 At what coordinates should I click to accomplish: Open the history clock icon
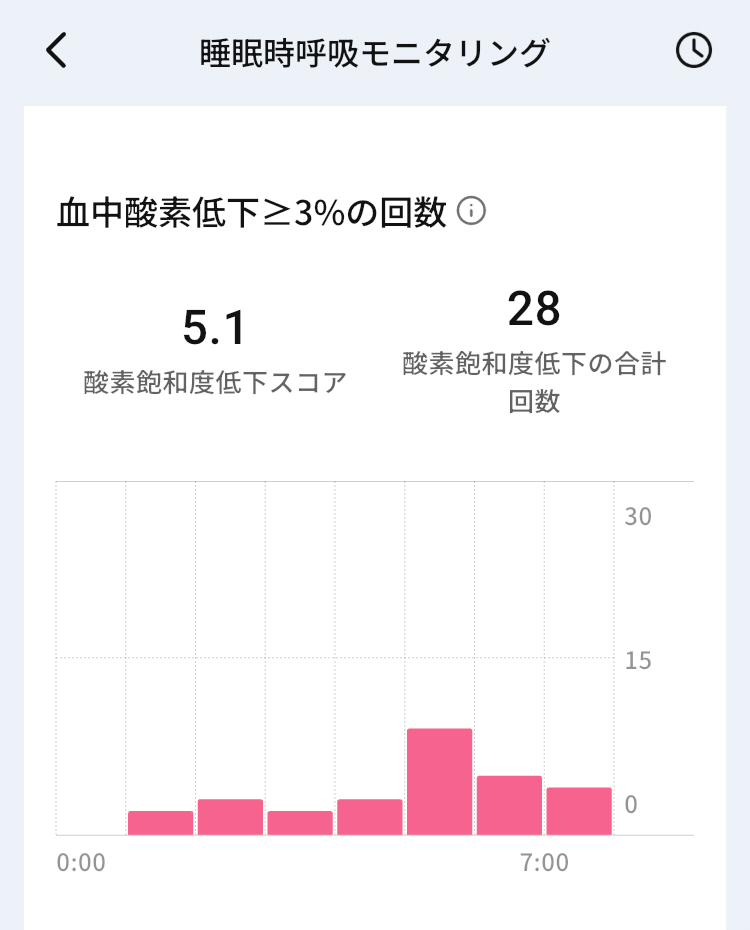(x=693, y=50)
